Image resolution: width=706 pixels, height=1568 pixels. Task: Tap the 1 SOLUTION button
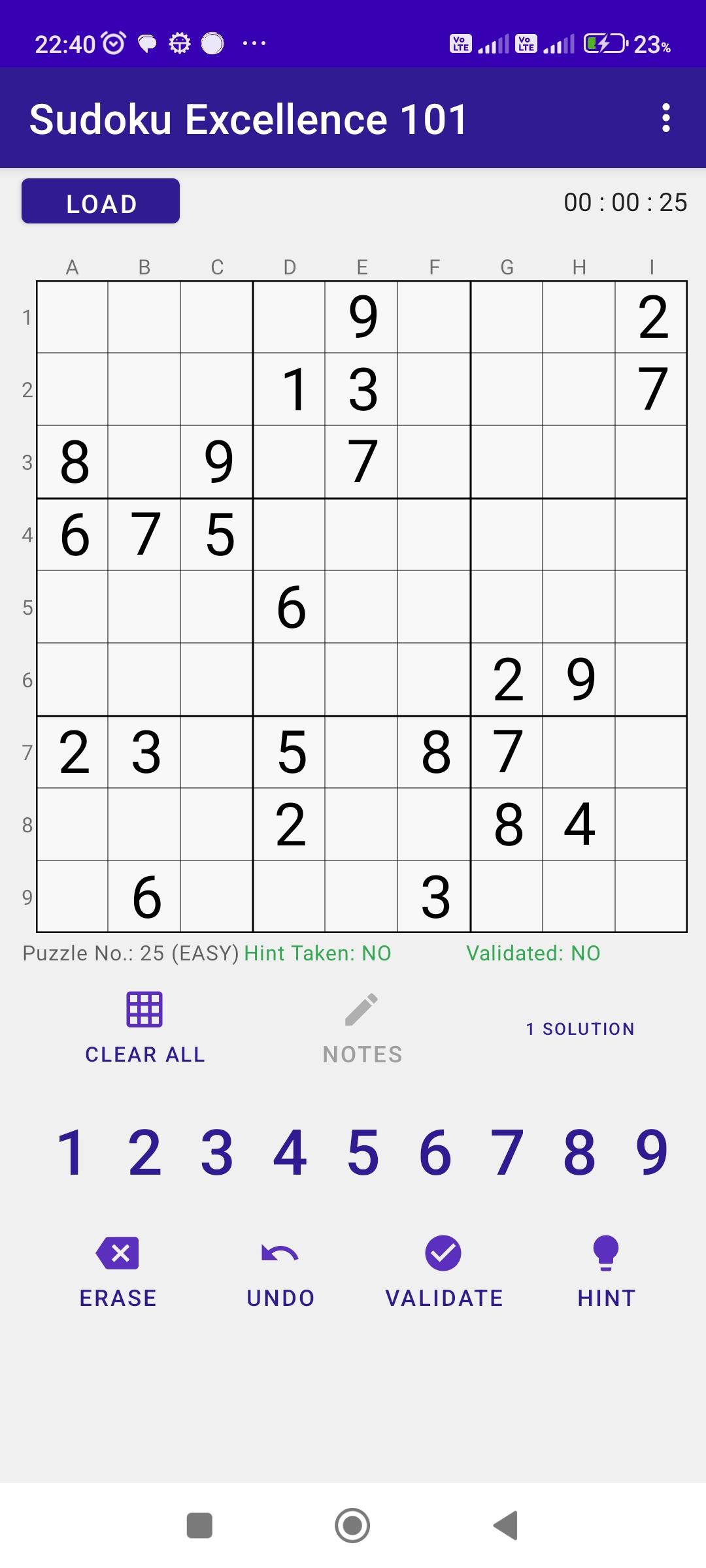pyautogui.click(x=580, y=1029)
